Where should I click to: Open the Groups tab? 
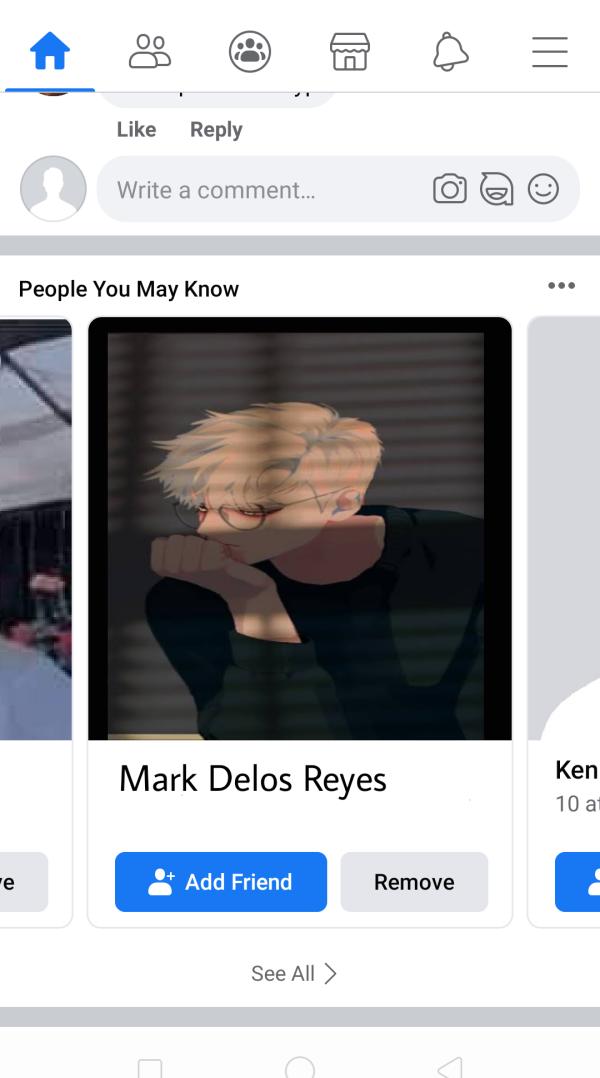click(250, 50)
